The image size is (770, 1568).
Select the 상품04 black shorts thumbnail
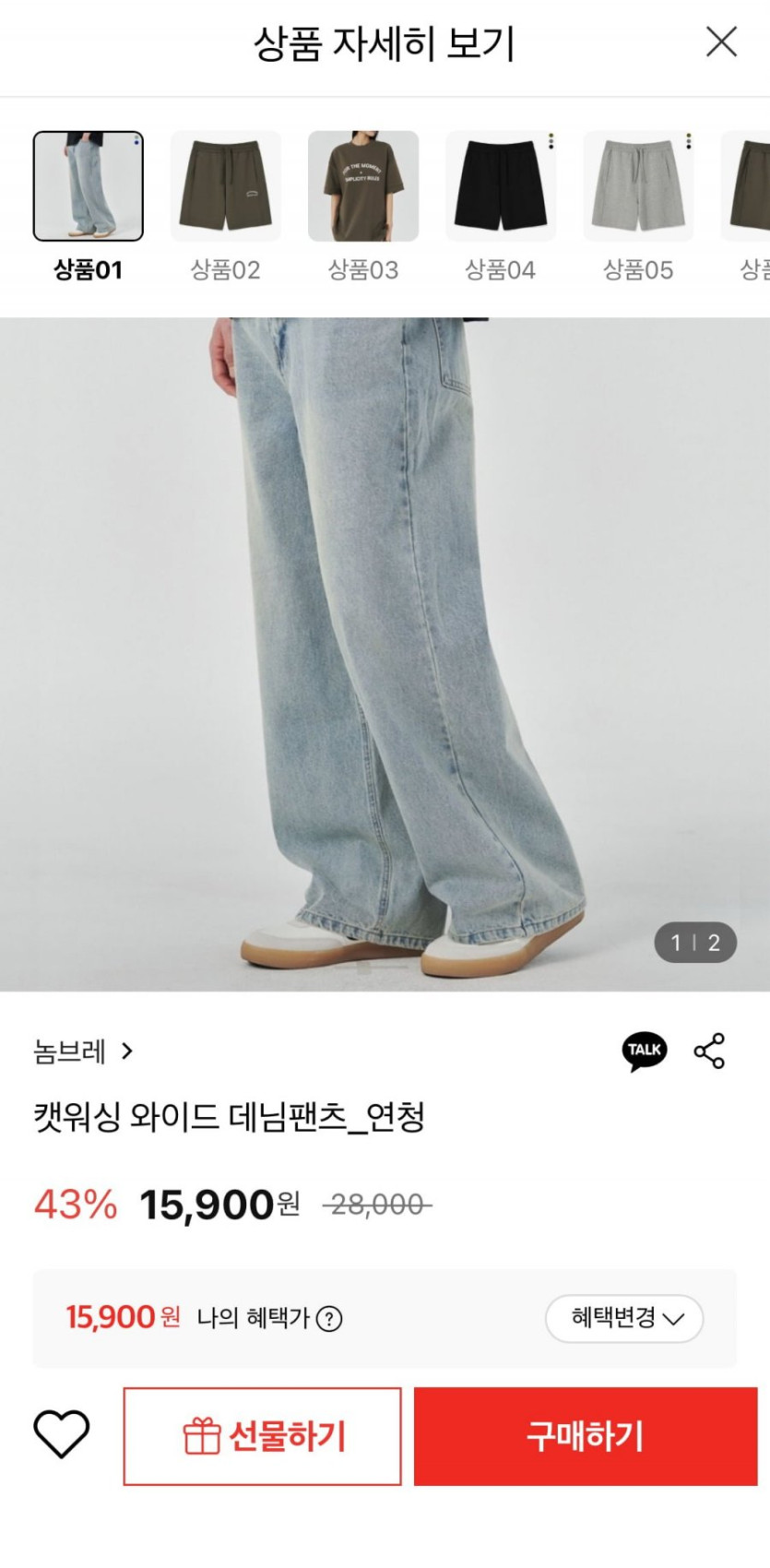pos(500,185)
